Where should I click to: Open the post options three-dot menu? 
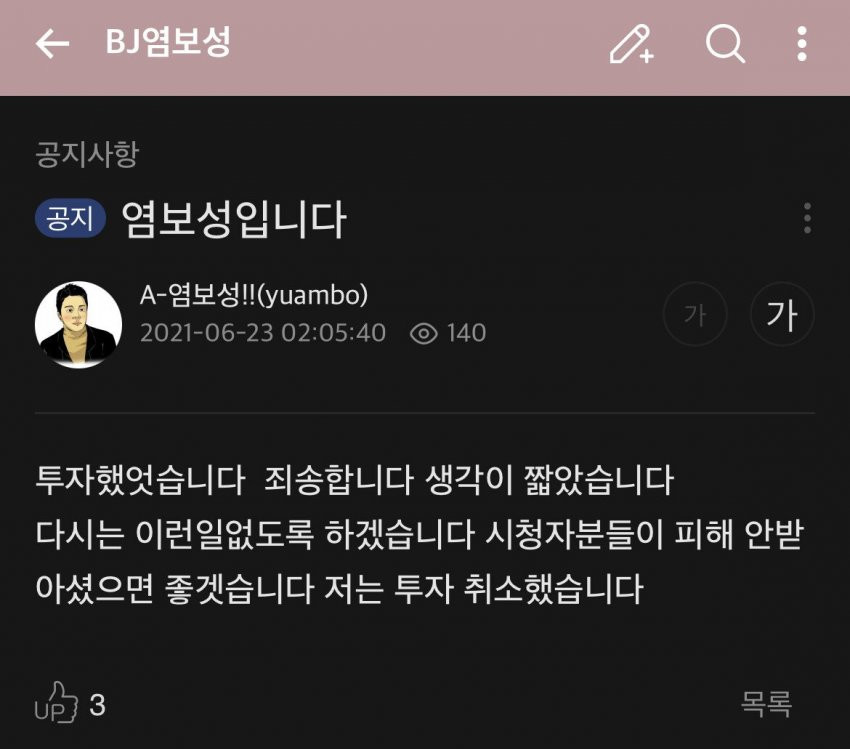tap(807, 218)
